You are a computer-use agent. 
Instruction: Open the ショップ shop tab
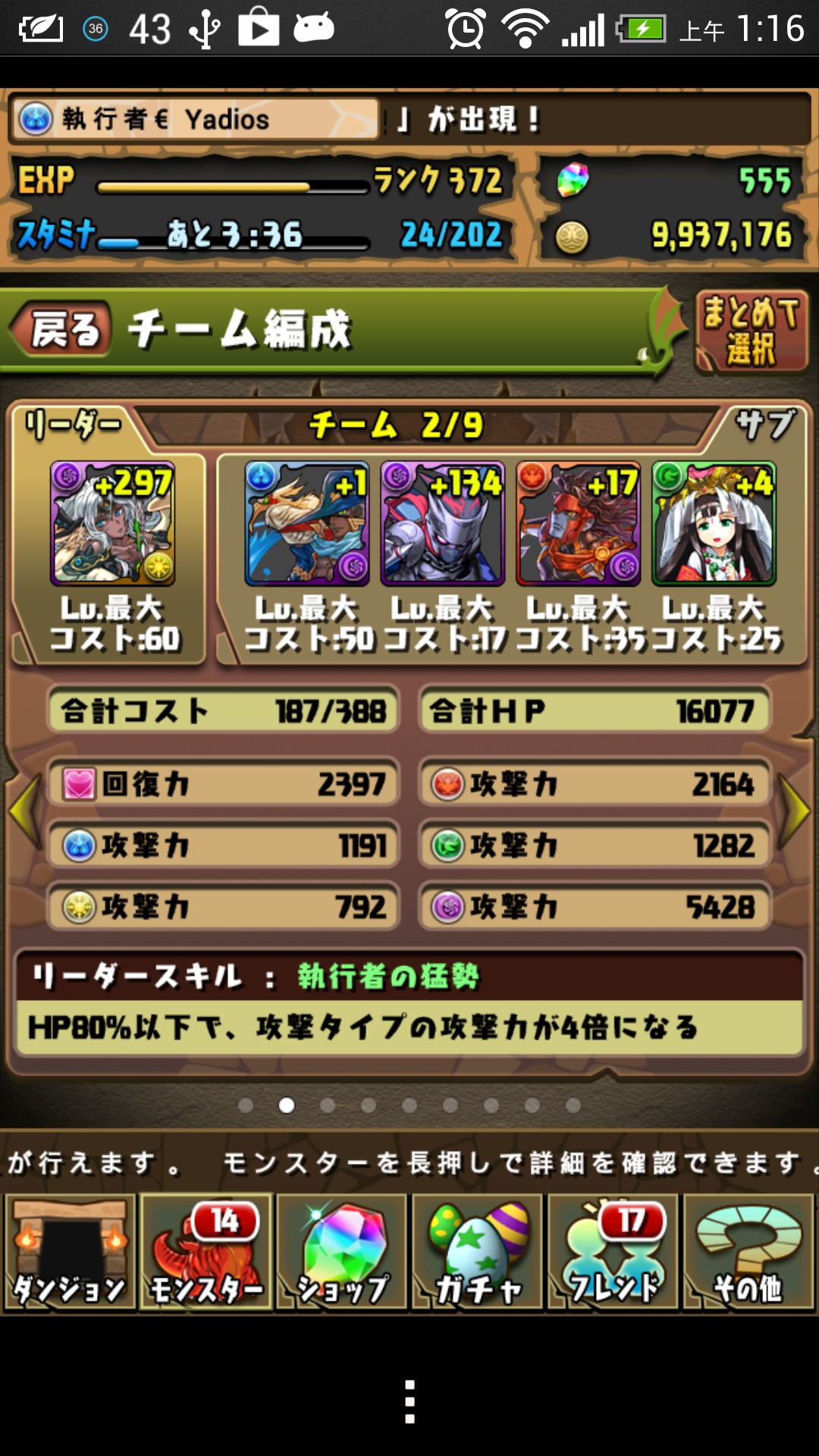(342, 1252)
